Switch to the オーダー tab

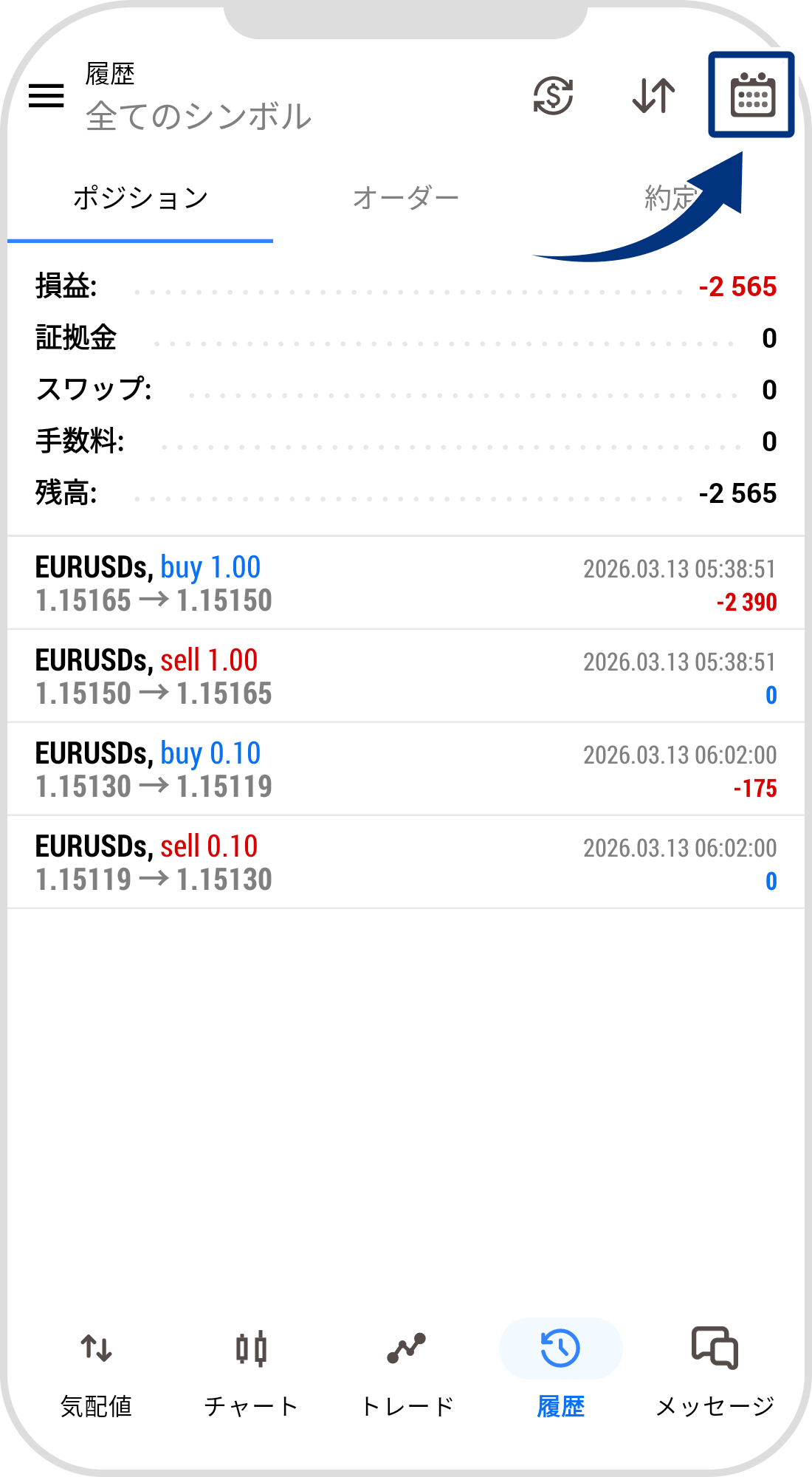tap(406, 198)
